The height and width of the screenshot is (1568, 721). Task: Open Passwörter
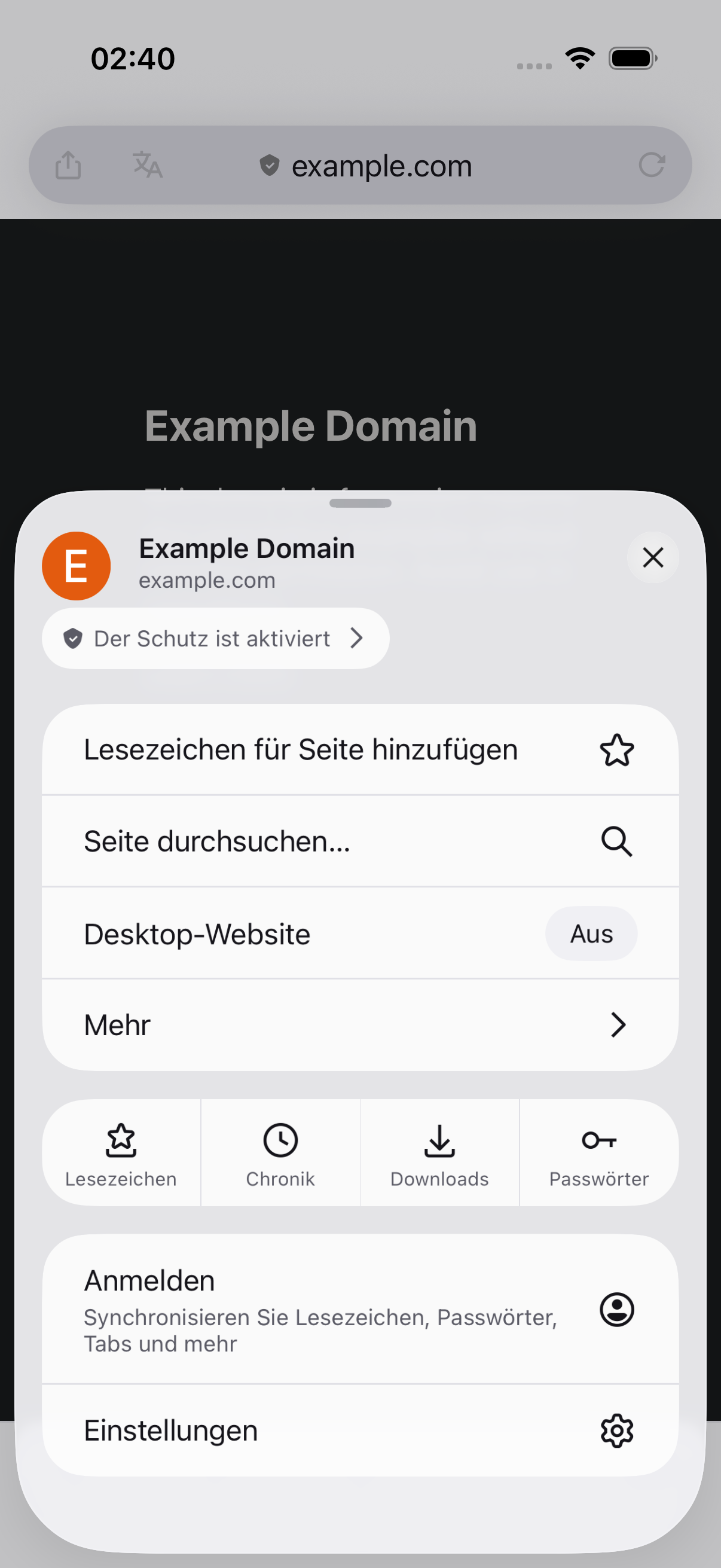[x=598, y=1152]
